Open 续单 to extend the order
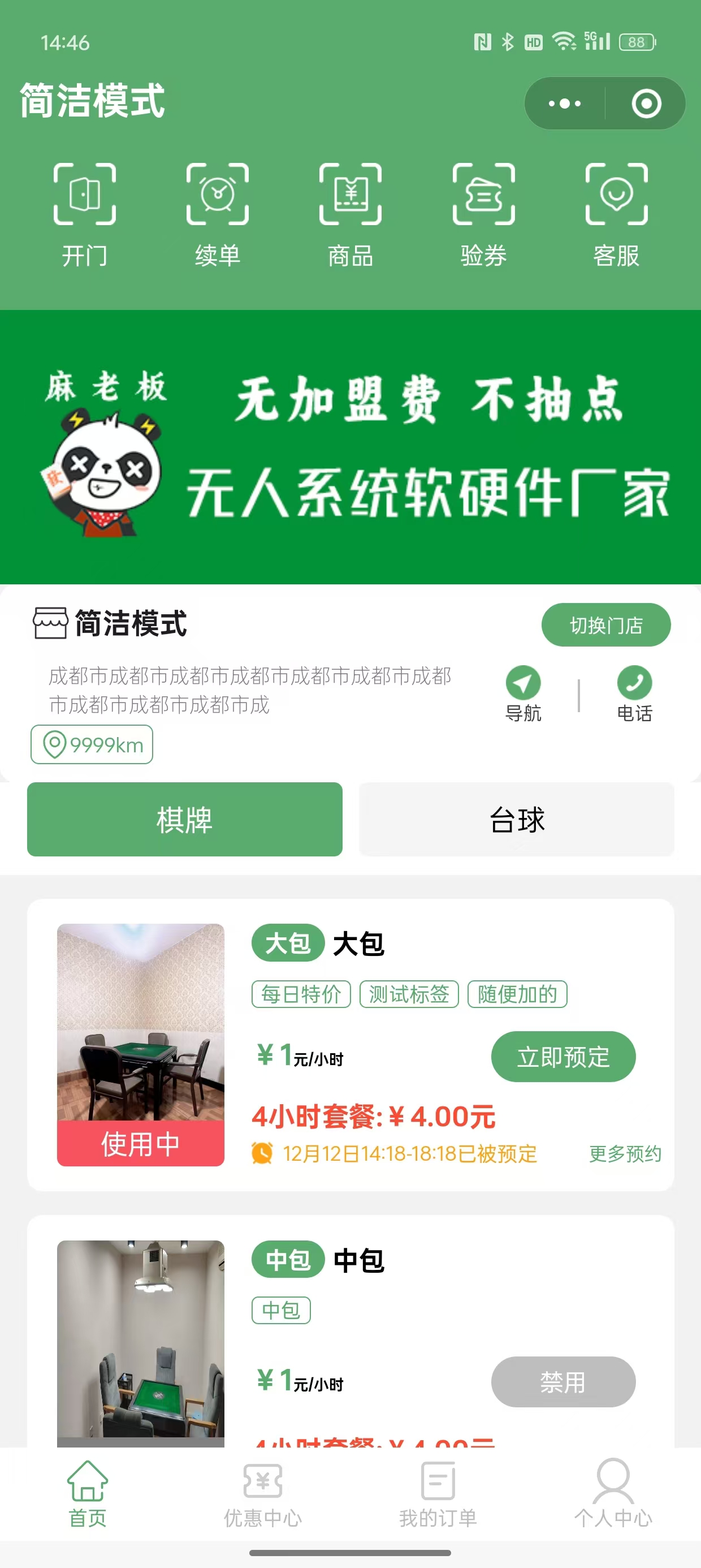701x1568 pixels. pos(217,214)
